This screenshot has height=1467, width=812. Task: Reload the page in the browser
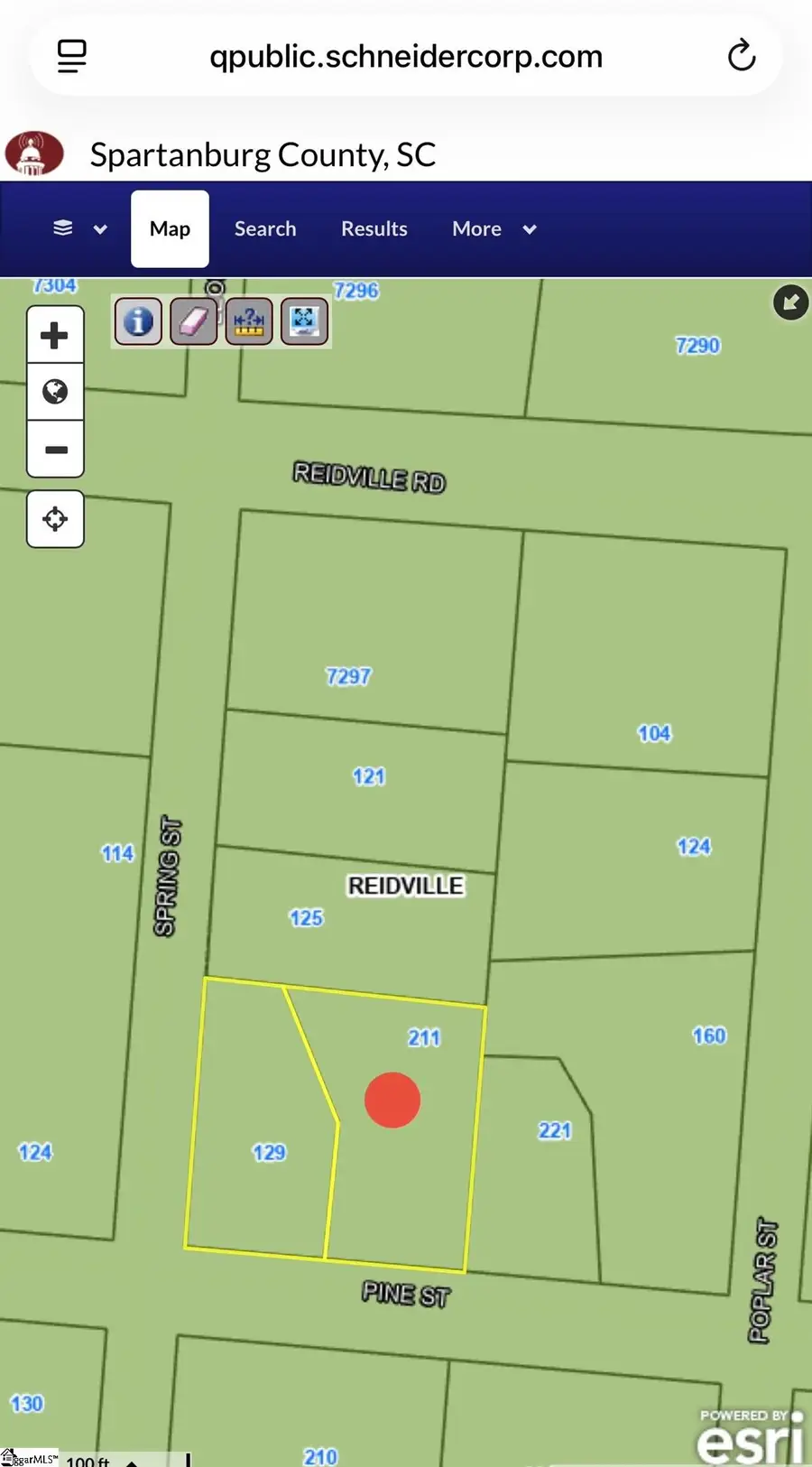coord(742,56)
